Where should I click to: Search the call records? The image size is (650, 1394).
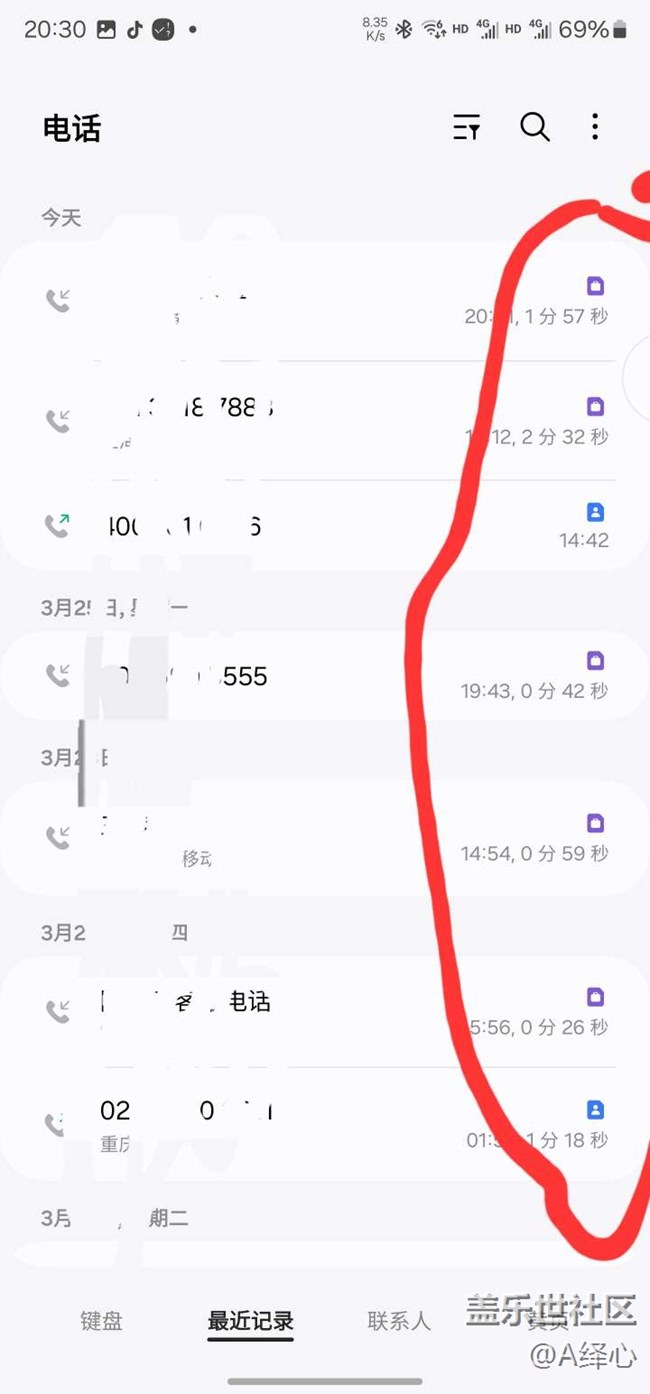[535, 127]
